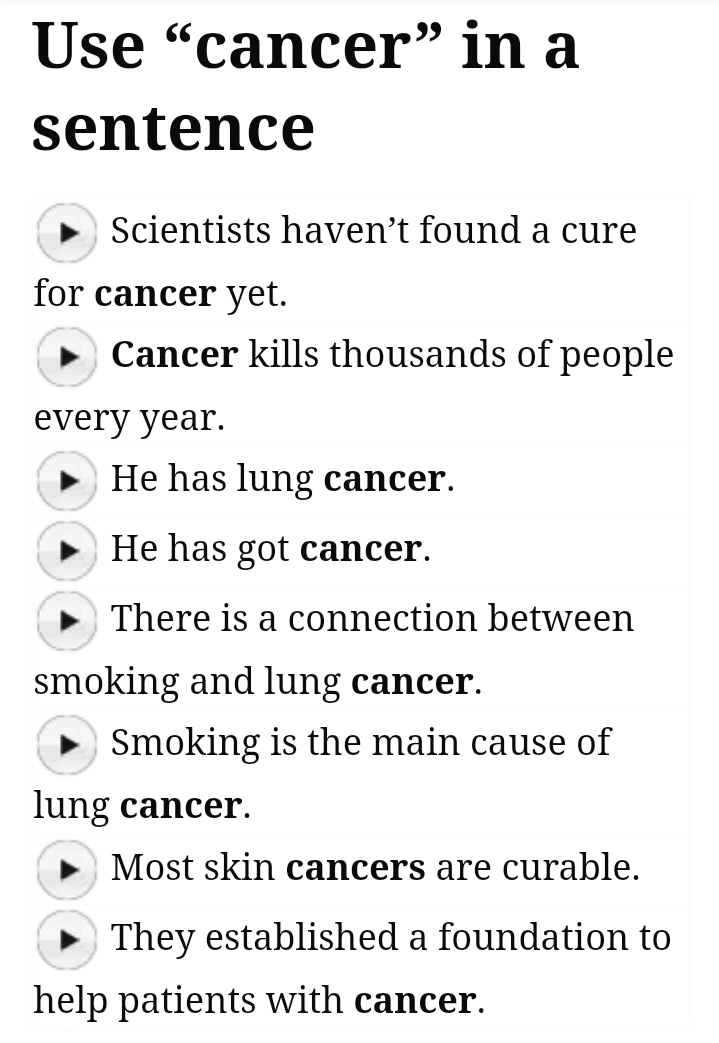The height and width of the screenshot is (1043, 719).
Task: Play audio for "Scientists haven't found a cure"
Action: click(67, 232)
